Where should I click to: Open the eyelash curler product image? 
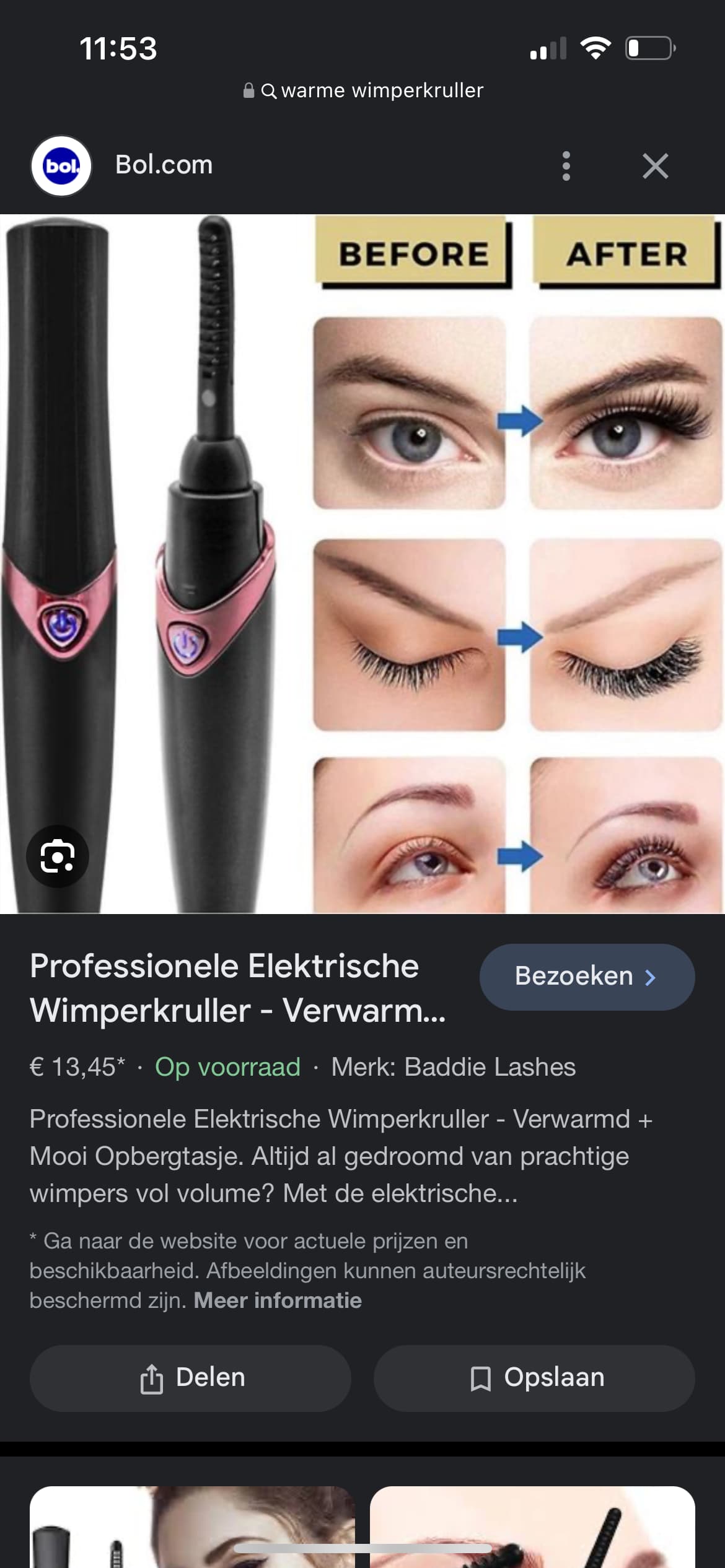click(362, 564)
